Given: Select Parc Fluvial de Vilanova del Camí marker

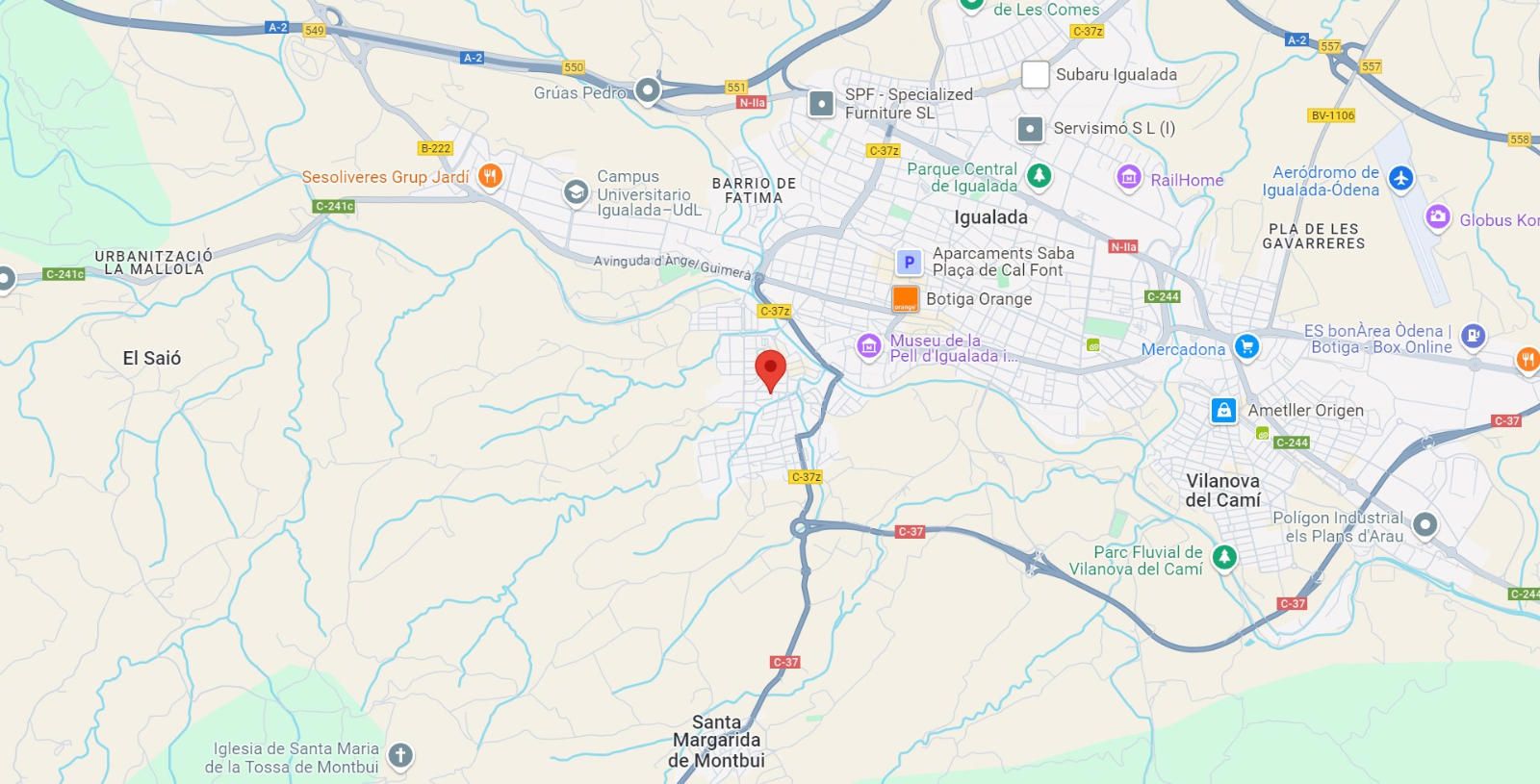Looking at the screenshot, I should 1224,557.
